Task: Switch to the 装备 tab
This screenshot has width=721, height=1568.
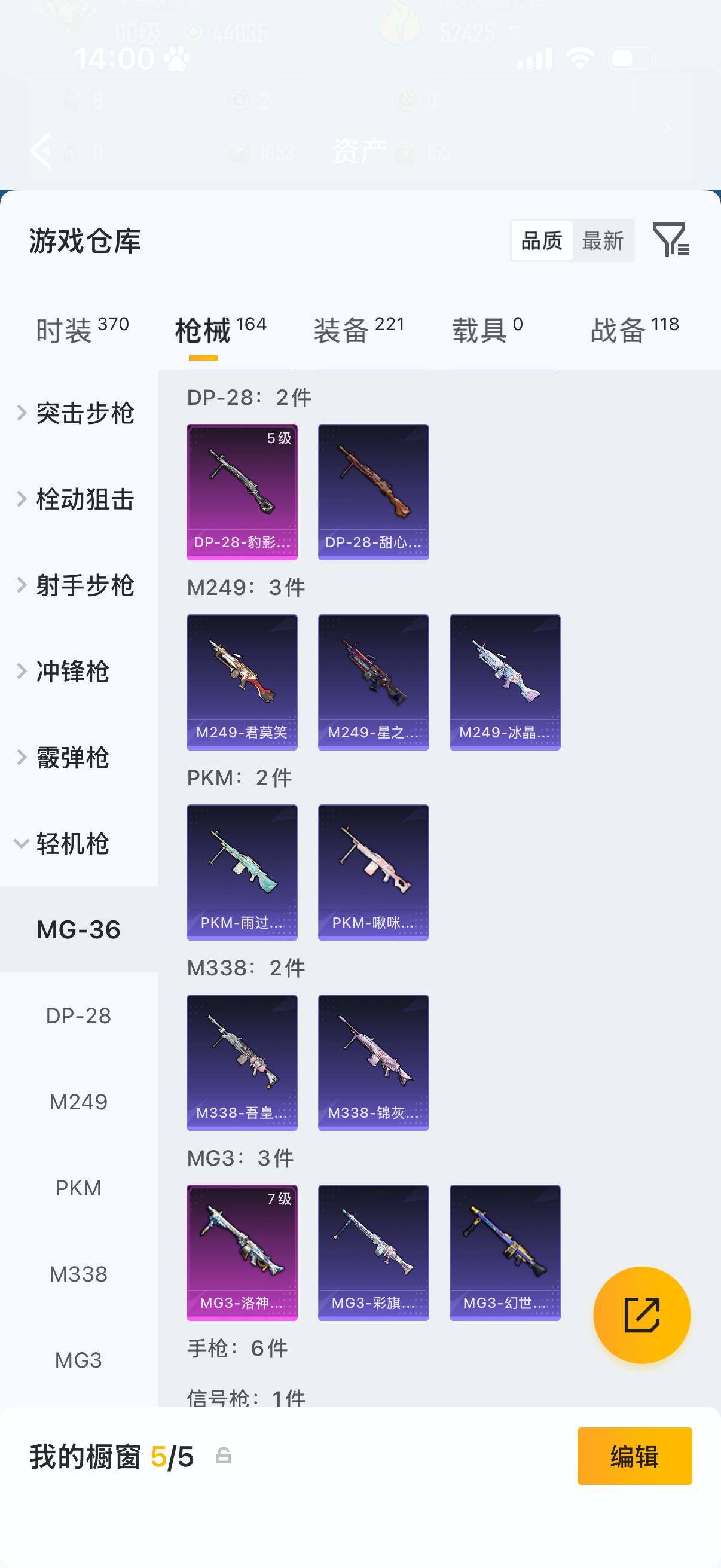Action: 359,330
